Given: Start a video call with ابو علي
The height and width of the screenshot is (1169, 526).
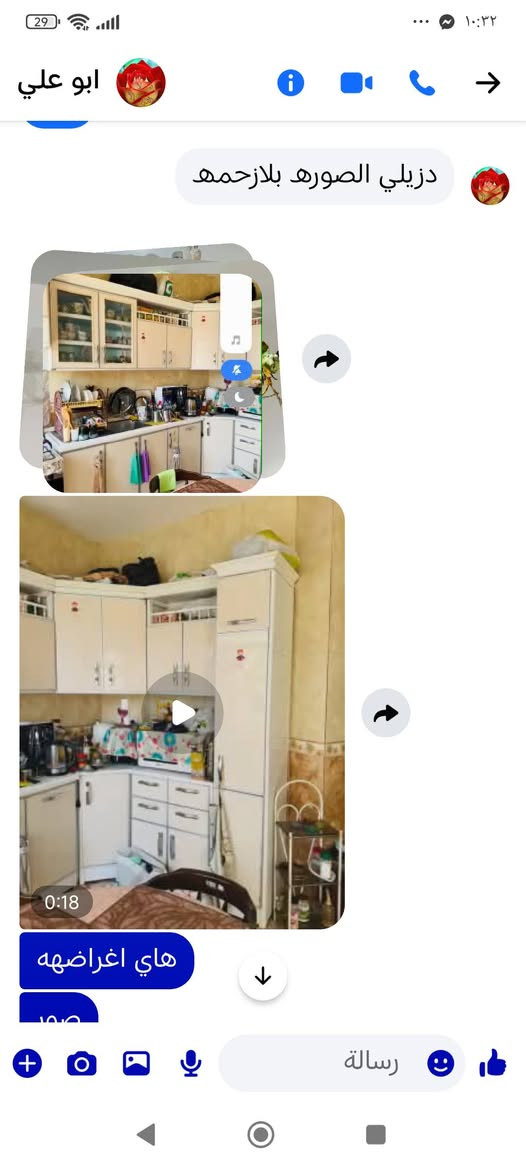Looking at the screenshot, I should tap(356, 83).
